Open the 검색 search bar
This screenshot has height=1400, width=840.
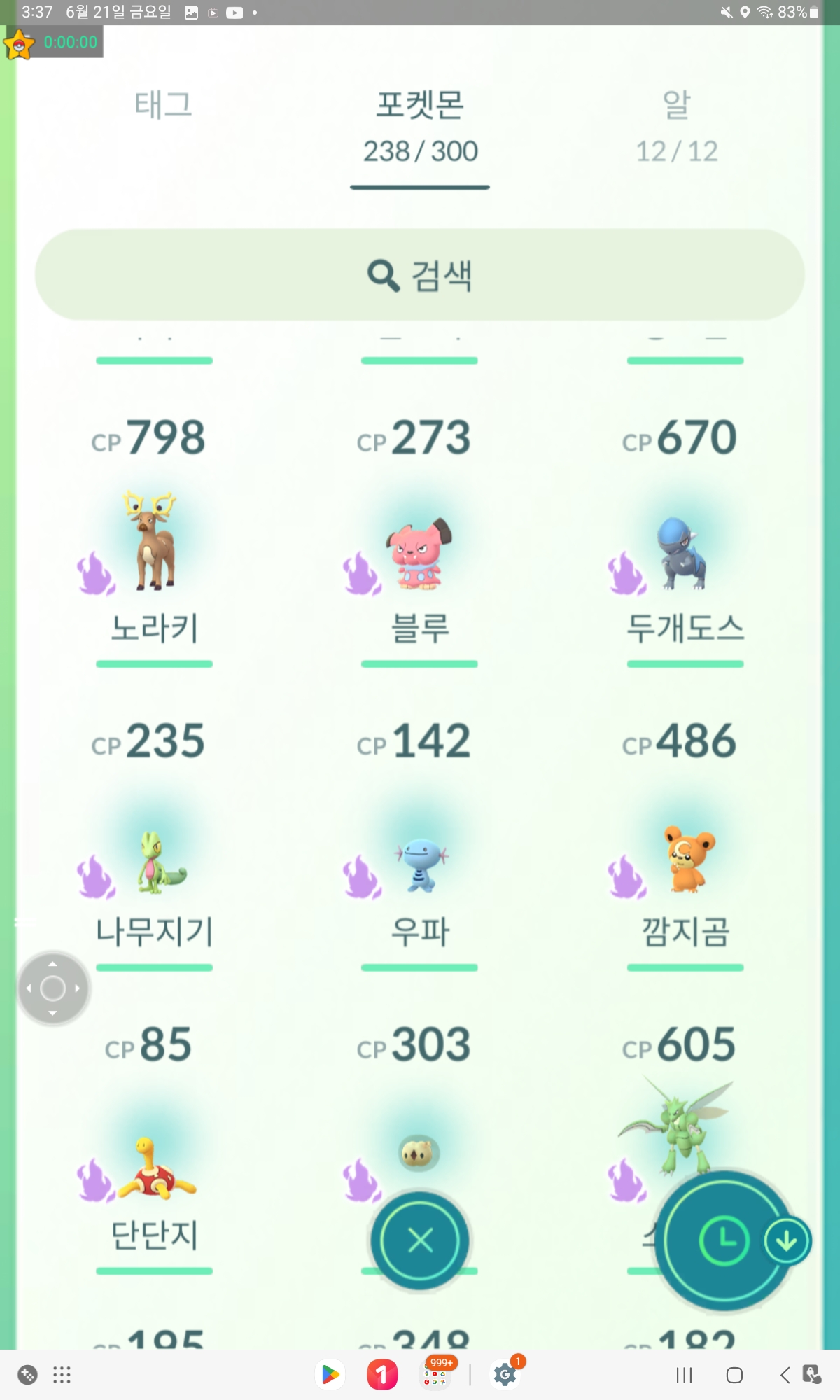[x=420, y=275]
